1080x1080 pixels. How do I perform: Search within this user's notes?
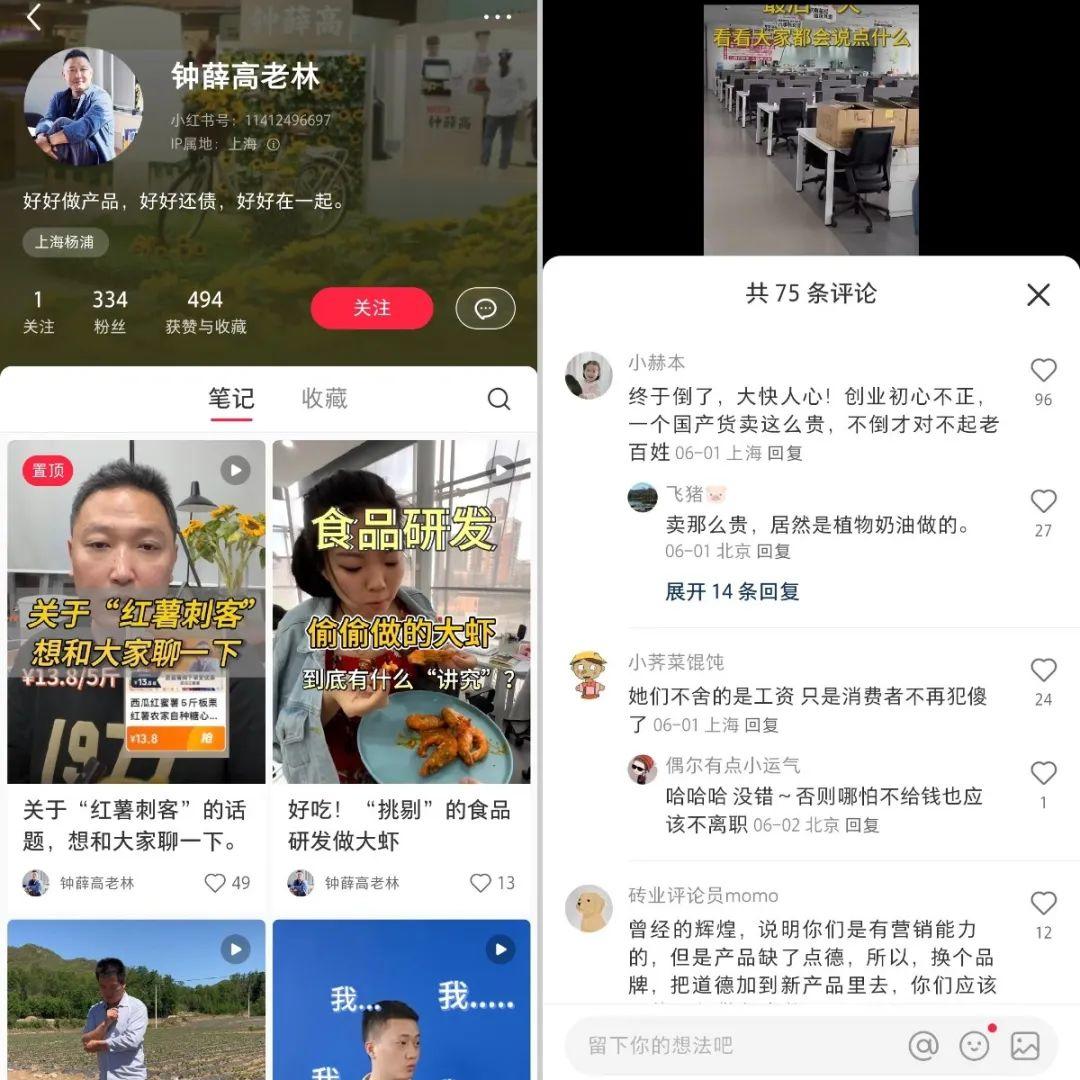(498, 399)
